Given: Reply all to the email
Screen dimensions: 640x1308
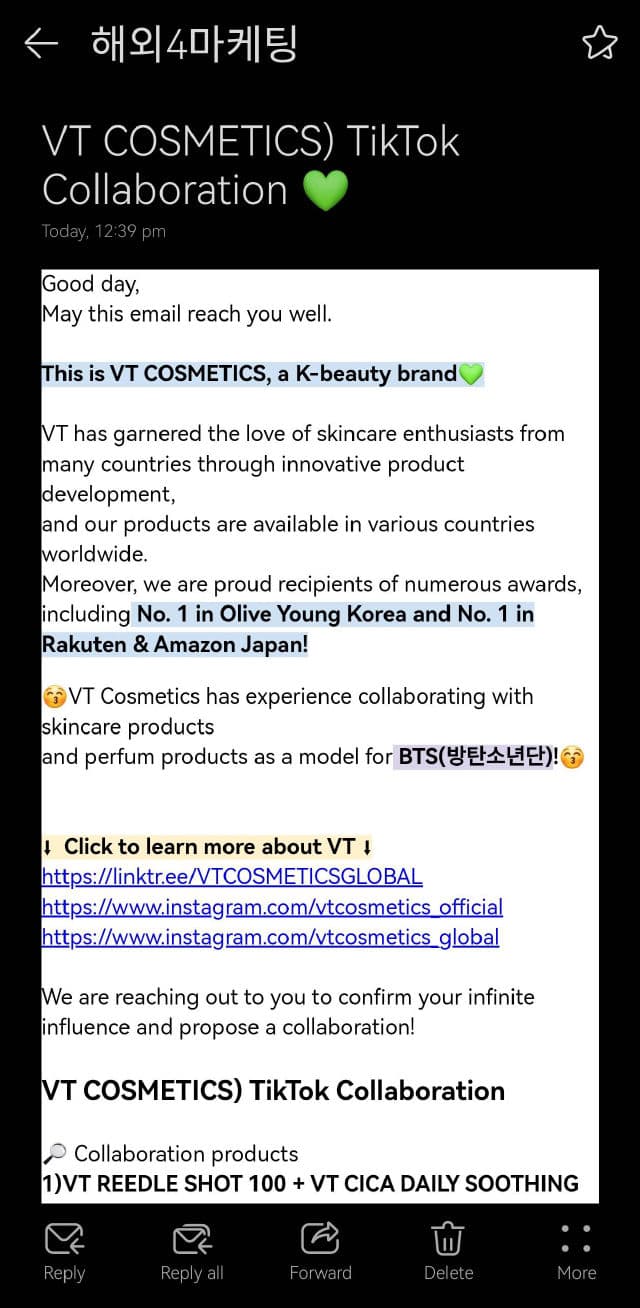Looking at the screenshot, I should click(x=192, y=1250).
